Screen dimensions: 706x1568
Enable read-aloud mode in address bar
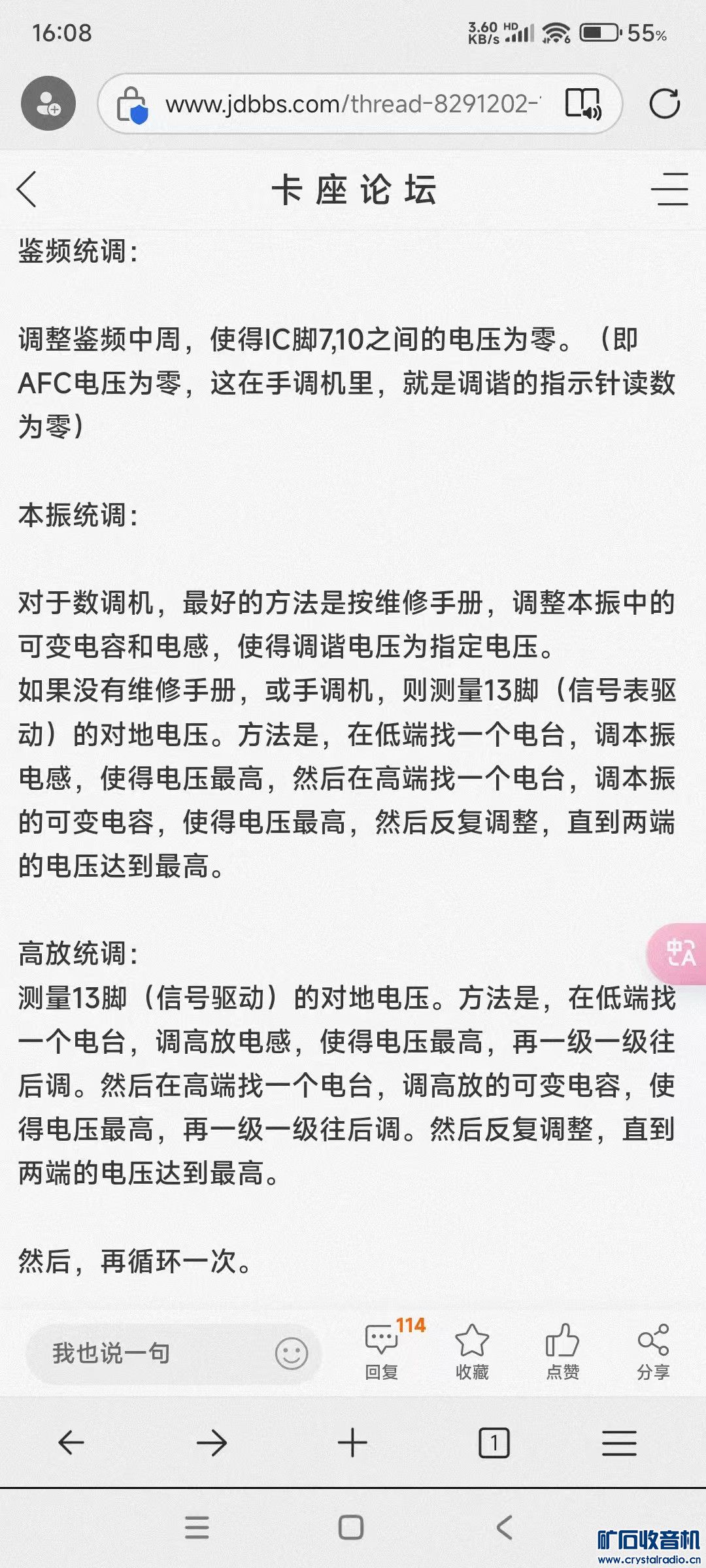click(x=583, y=104)
